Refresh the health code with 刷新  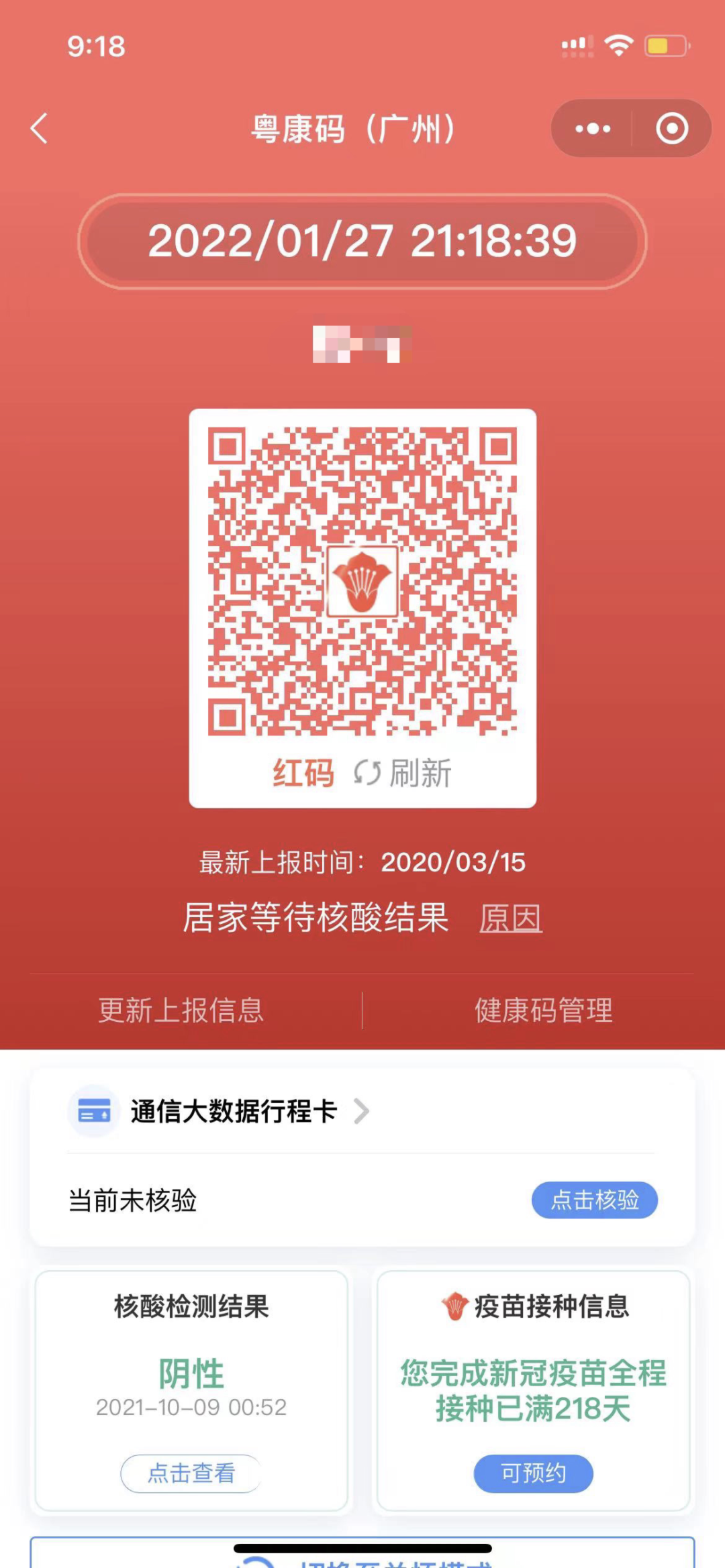[x=403, y=773]
